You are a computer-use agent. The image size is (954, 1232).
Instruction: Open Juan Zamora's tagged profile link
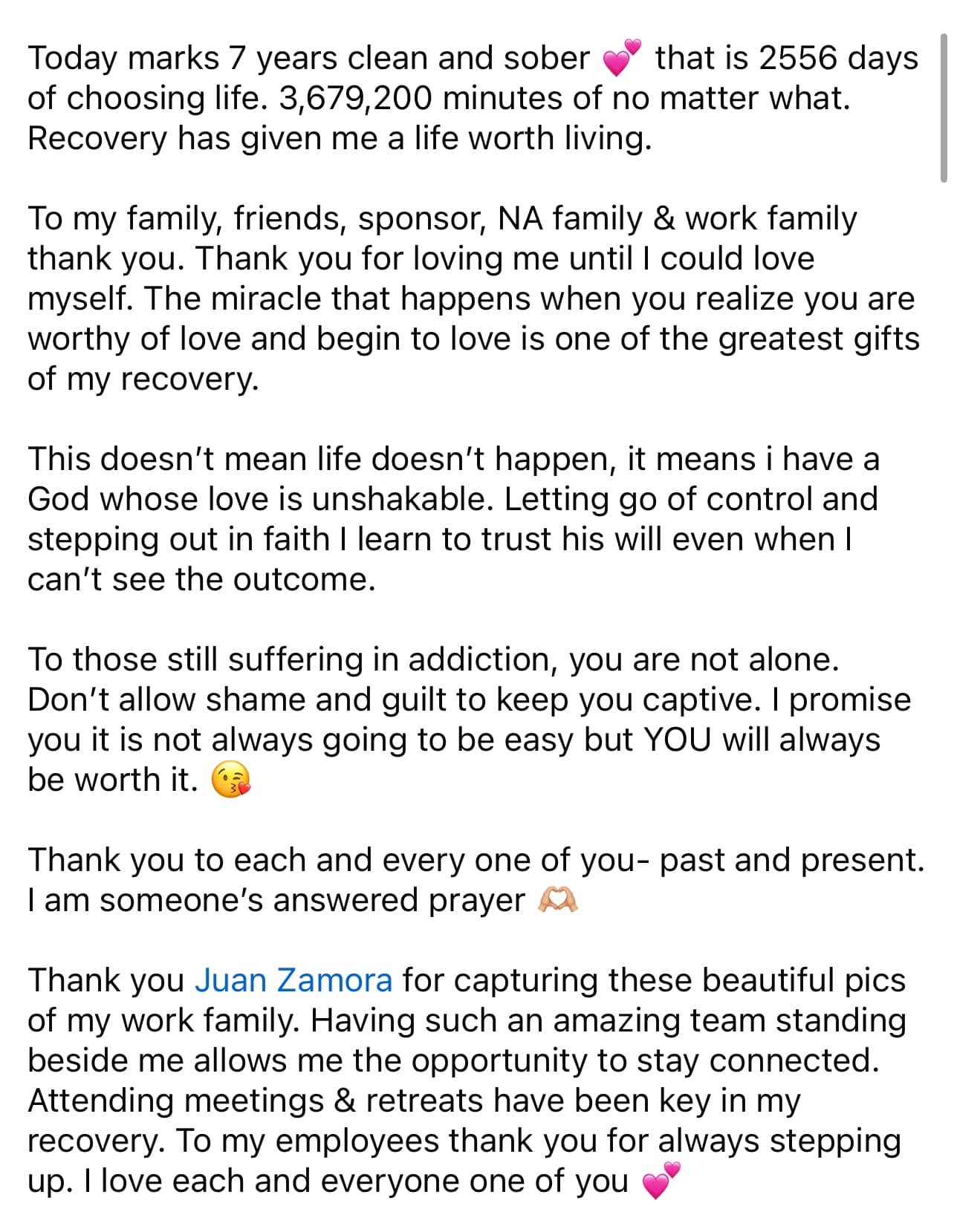coord(293,980)
